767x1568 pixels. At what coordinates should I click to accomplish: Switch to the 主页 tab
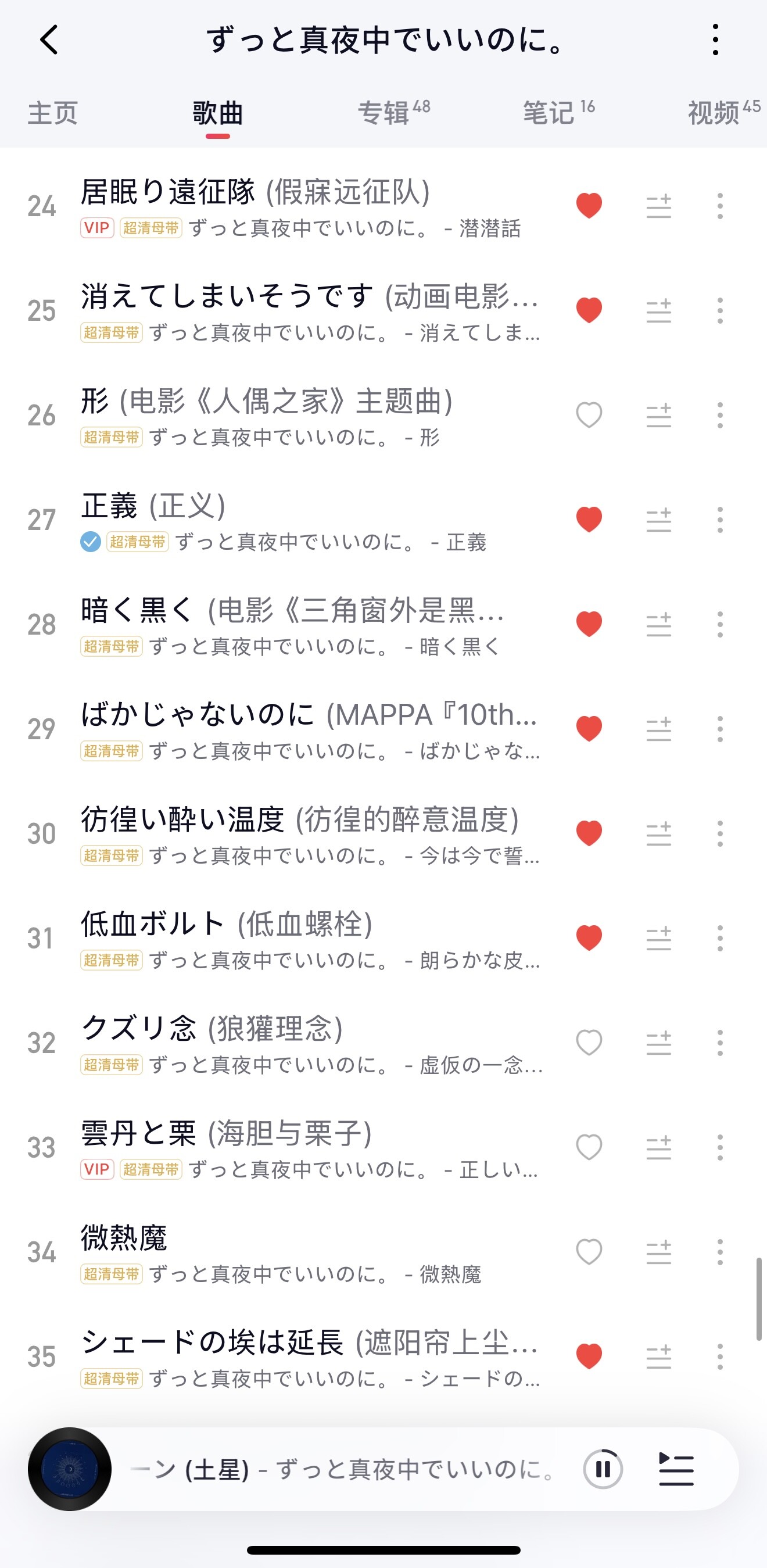(x=53, y=113)
